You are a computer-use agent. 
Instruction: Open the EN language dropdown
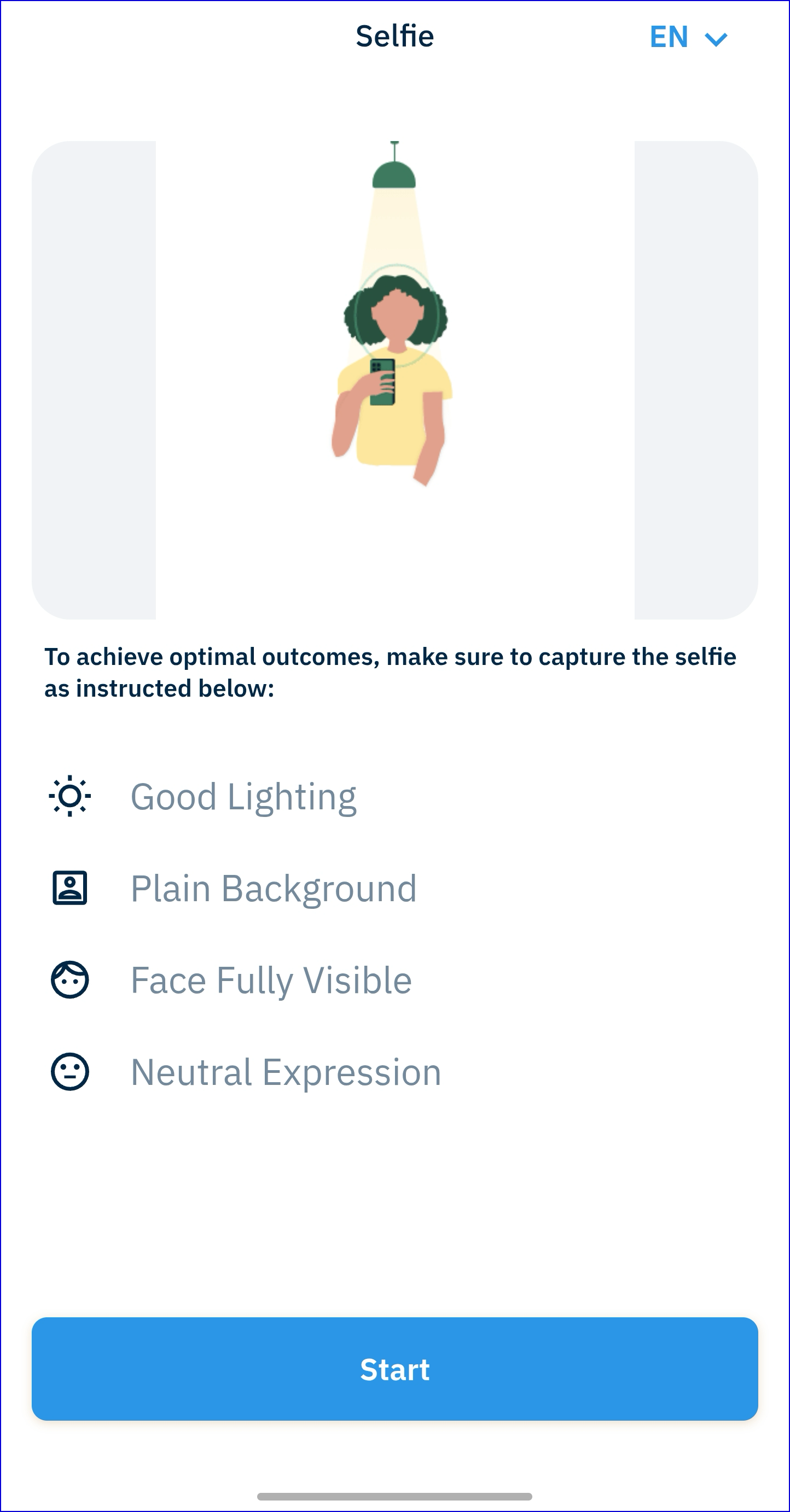688,38
